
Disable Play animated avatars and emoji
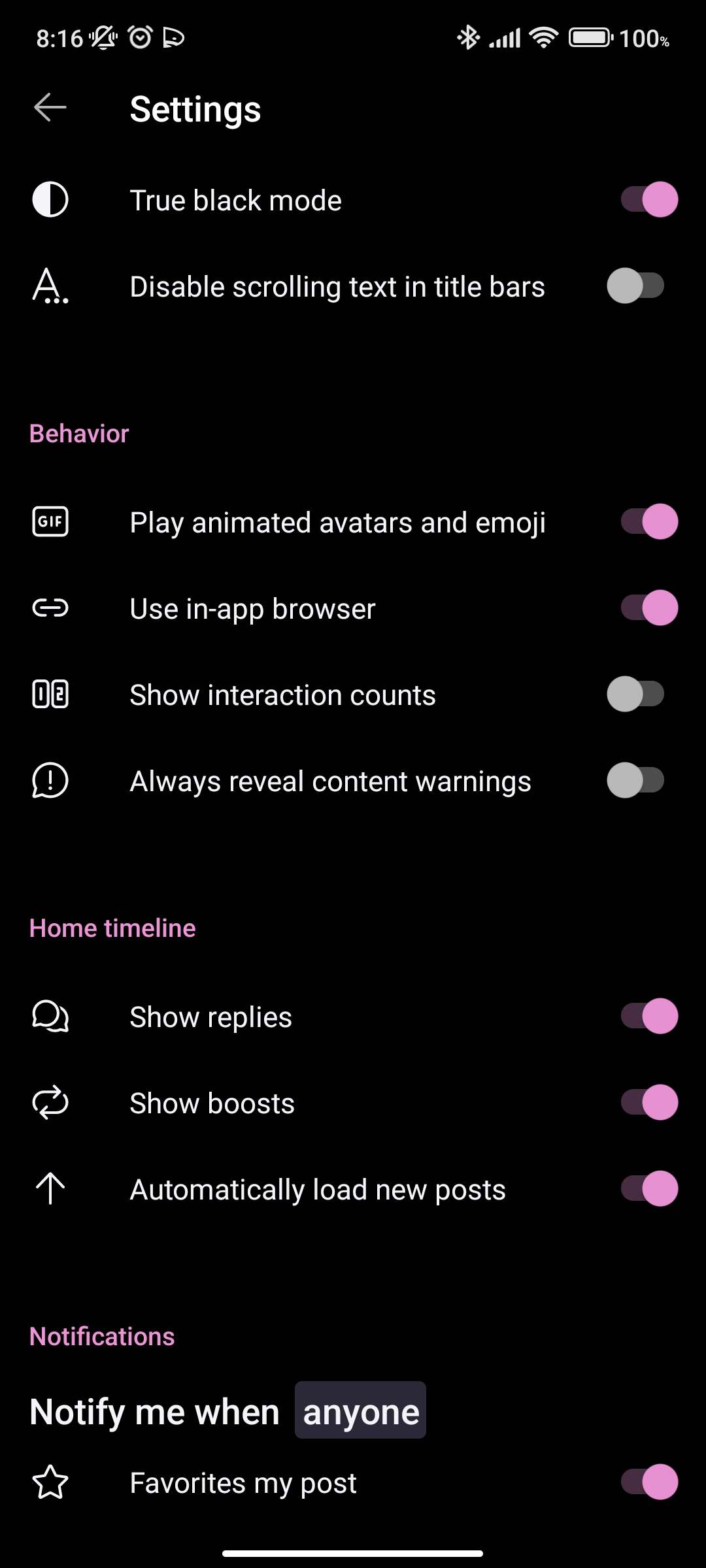648,522
